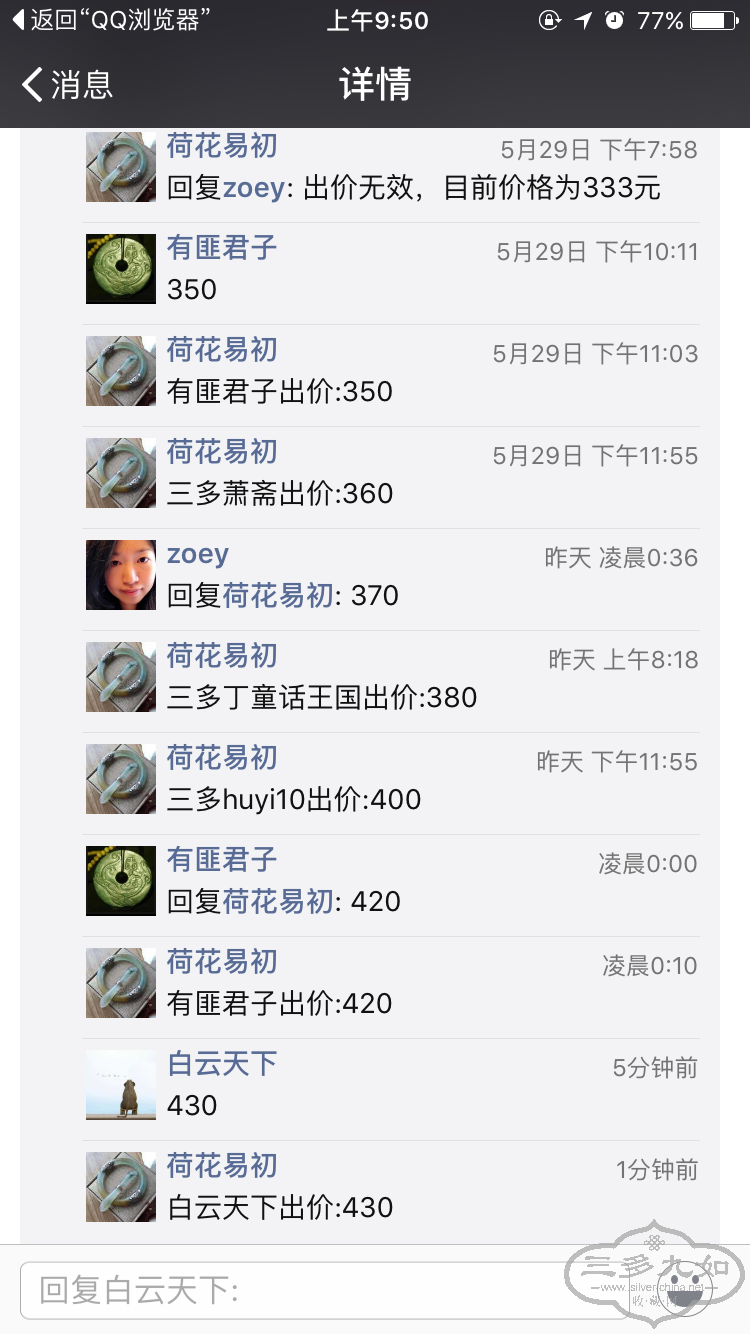Viewport: 750px width, 1334px height.
Task: Select the comment 白云天下出价:430
Action: (280, 1207)
